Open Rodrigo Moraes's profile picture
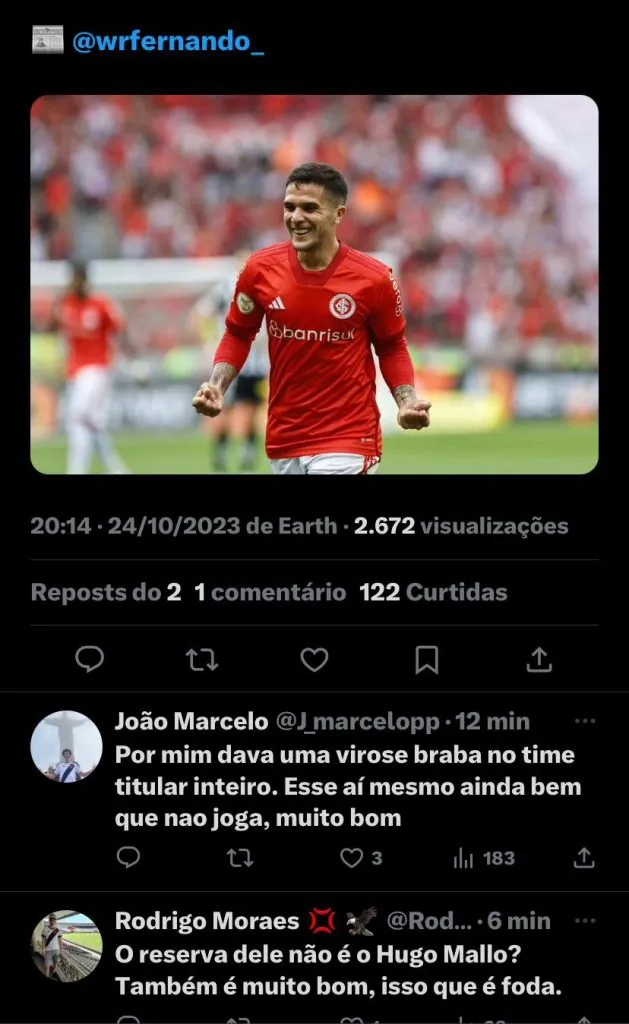 click(66, 945)
